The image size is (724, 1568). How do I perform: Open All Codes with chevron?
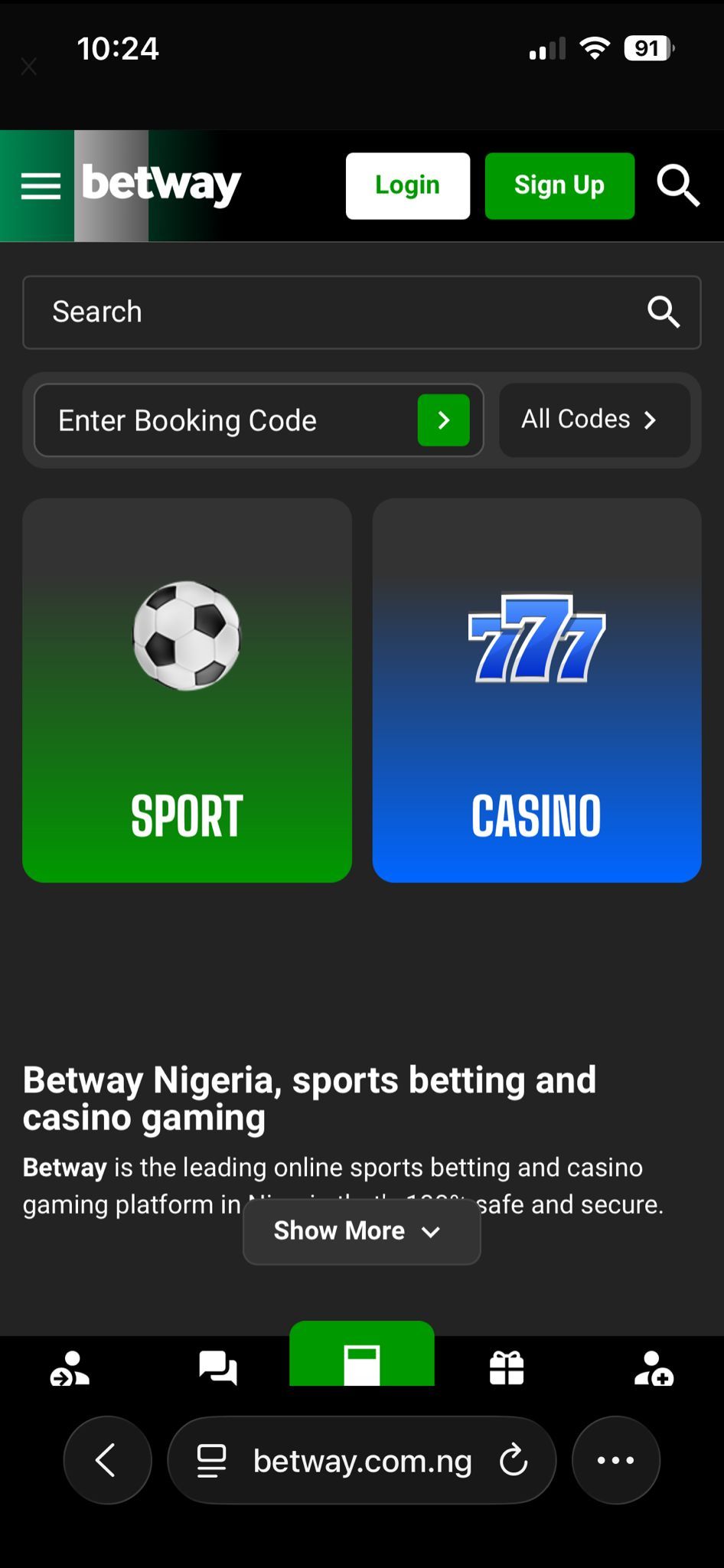pos(595,420)
